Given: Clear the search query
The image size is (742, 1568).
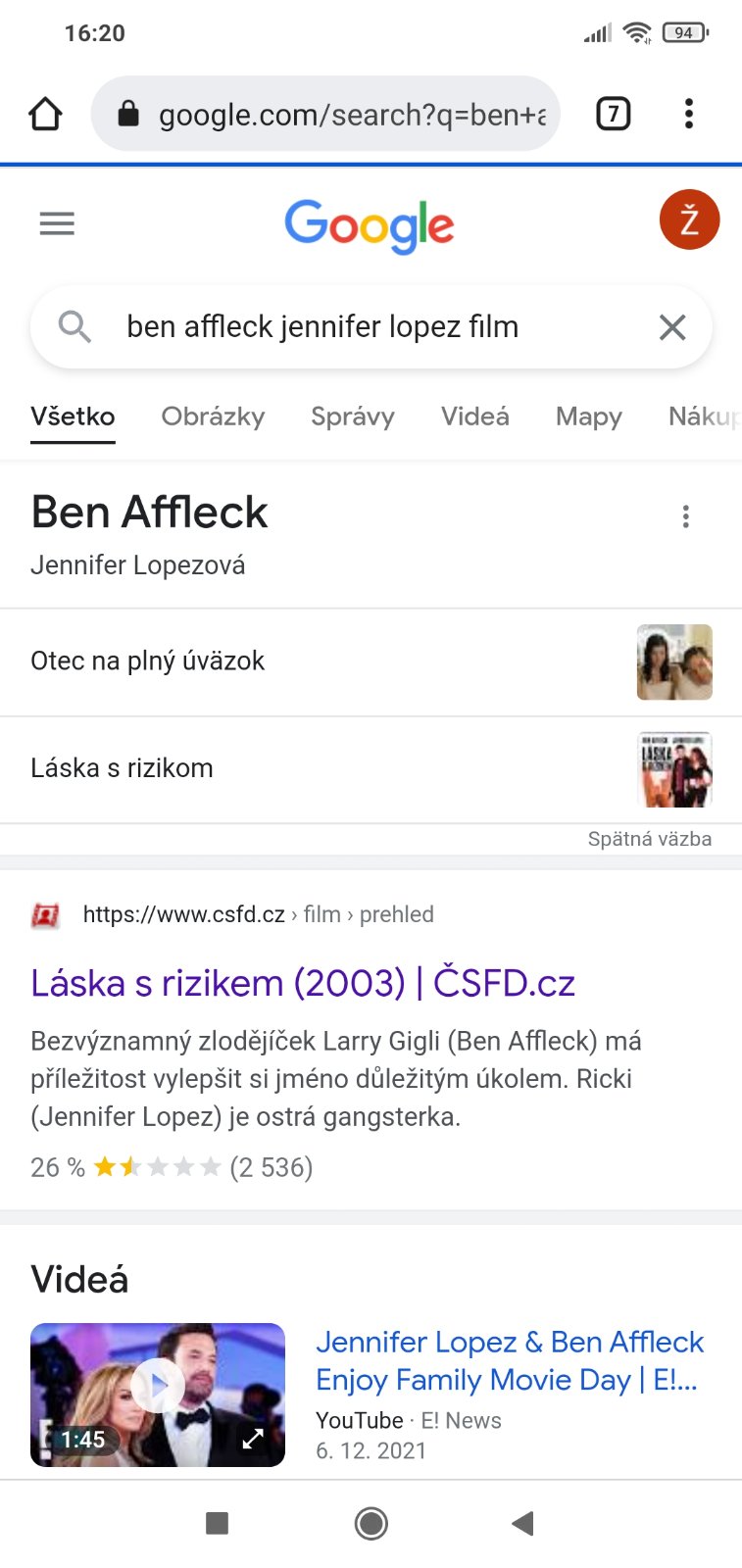Looking at the screenshot, I should pyautogui.click(x=672, y=327).
